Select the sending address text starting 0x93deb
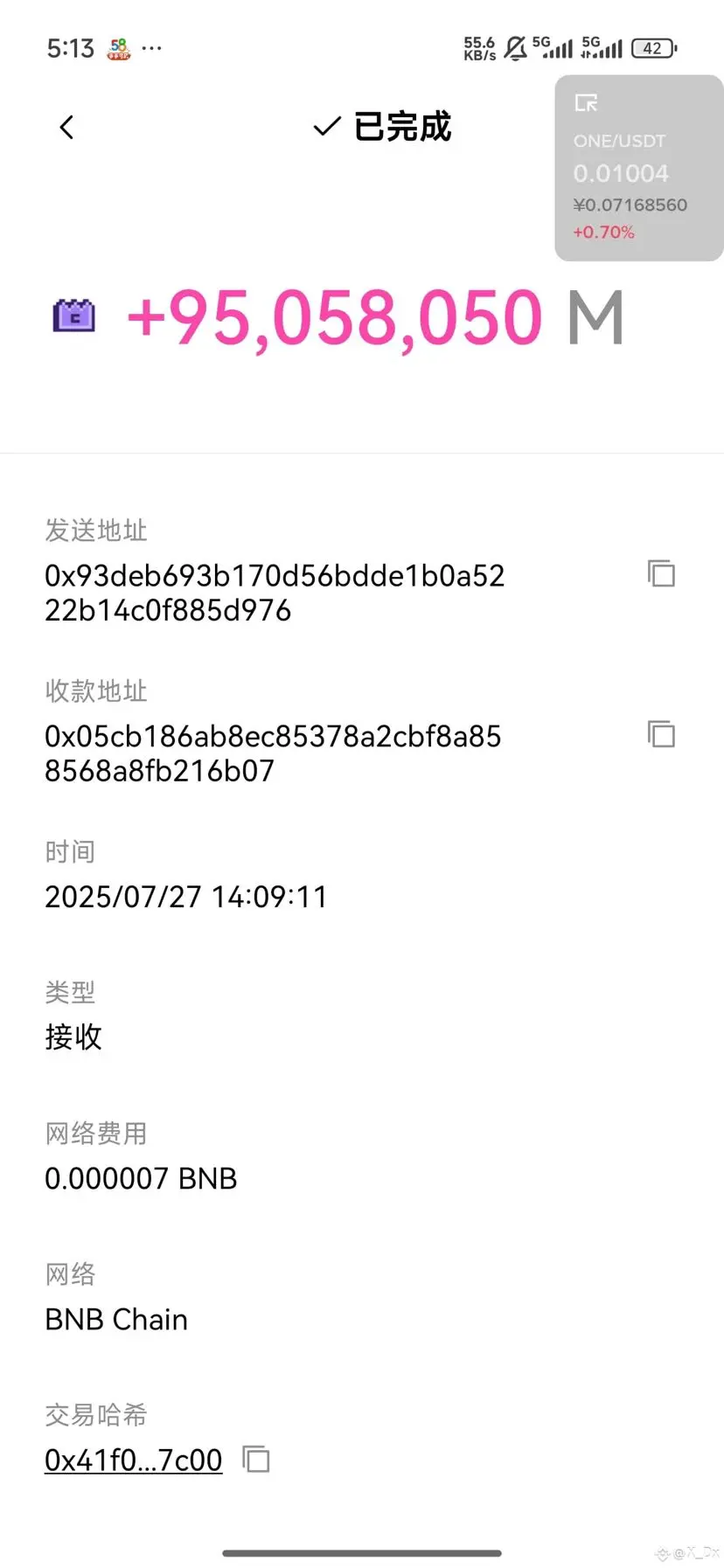The image size is (724, 1568). 274,592
